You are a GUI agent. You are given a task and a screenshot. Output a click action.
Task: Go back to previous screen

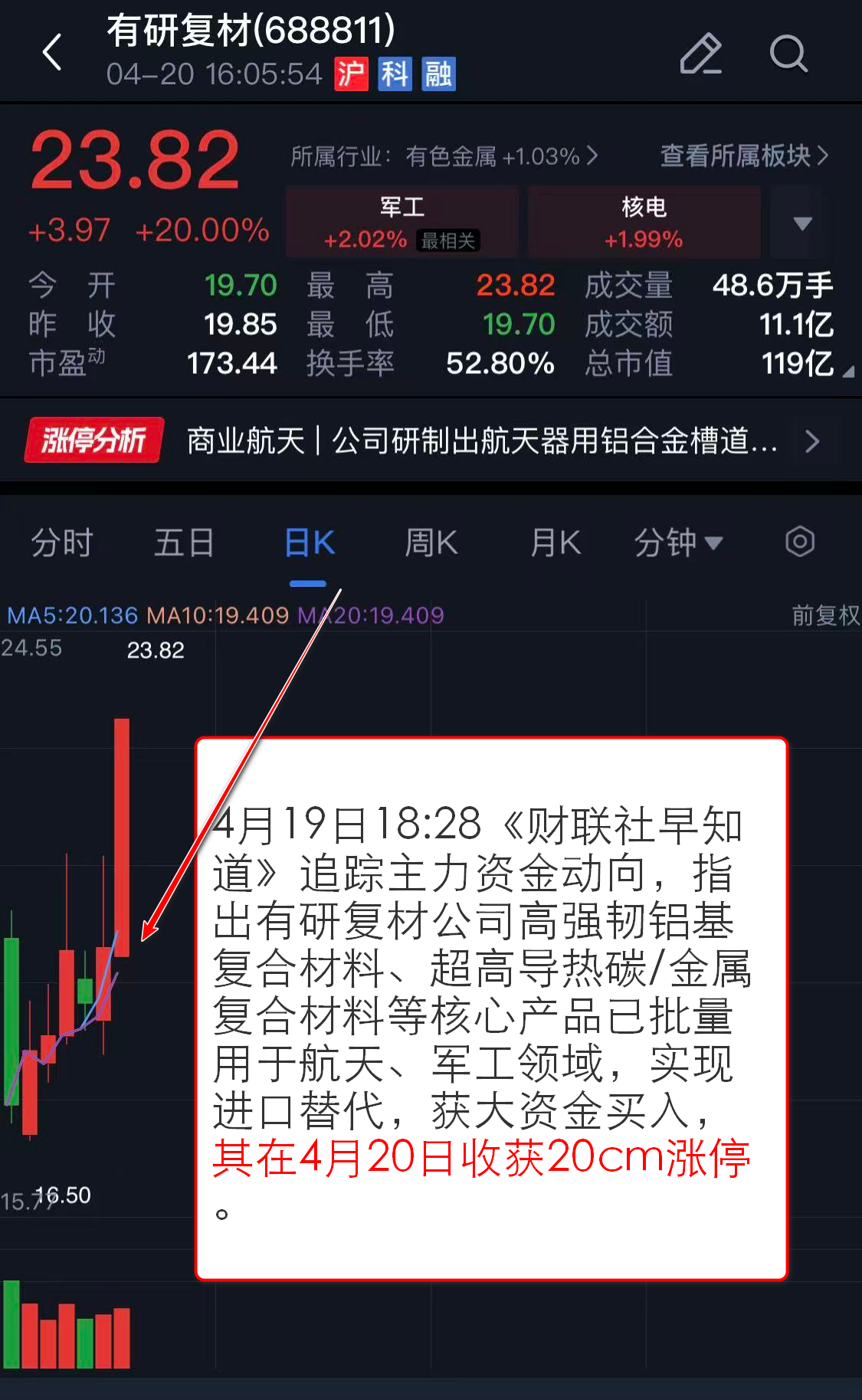[x=52, y=53]
